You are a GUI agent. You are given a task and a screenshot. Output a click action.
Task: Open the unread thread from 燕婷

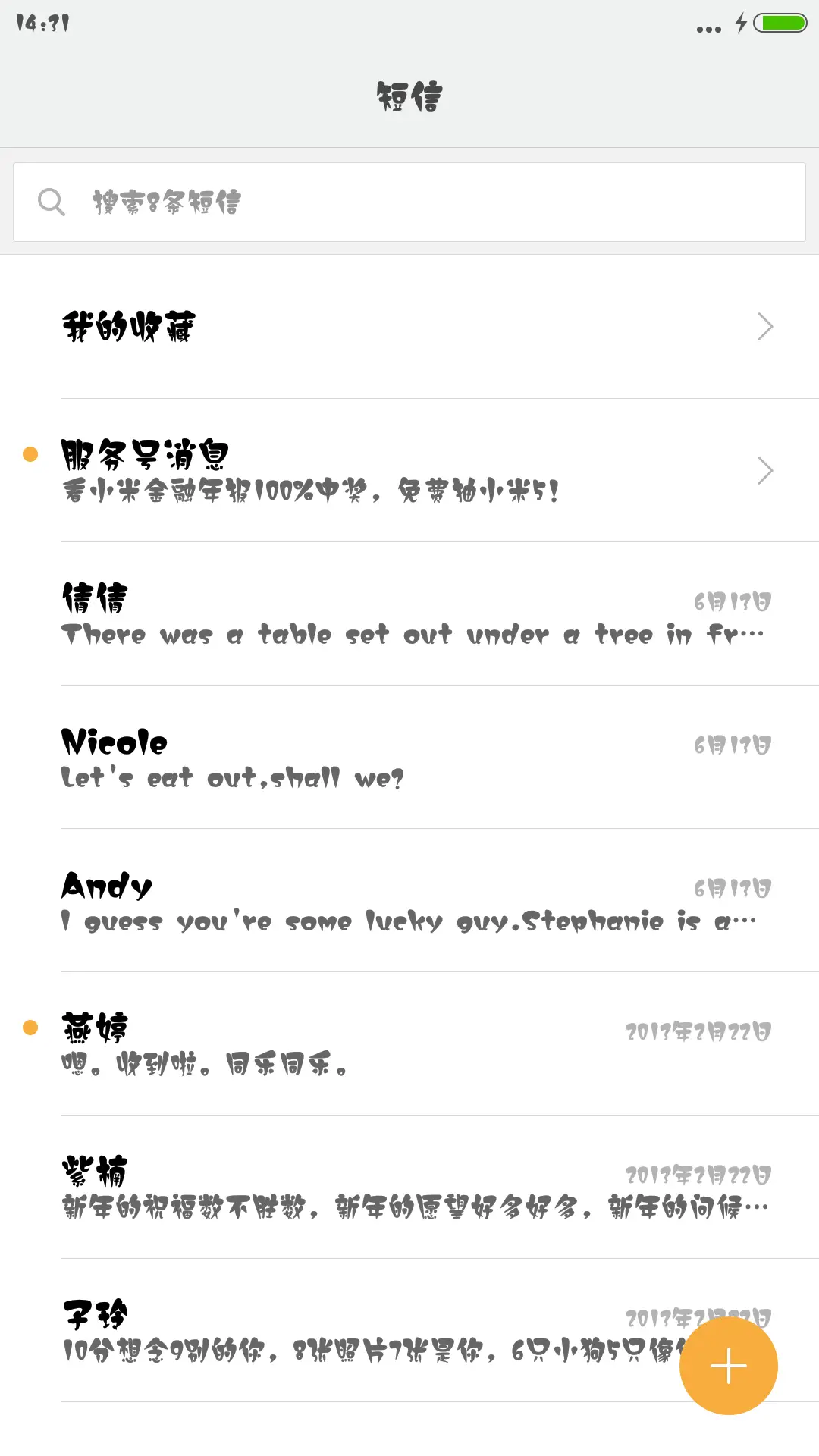(x=409, y=1044)
